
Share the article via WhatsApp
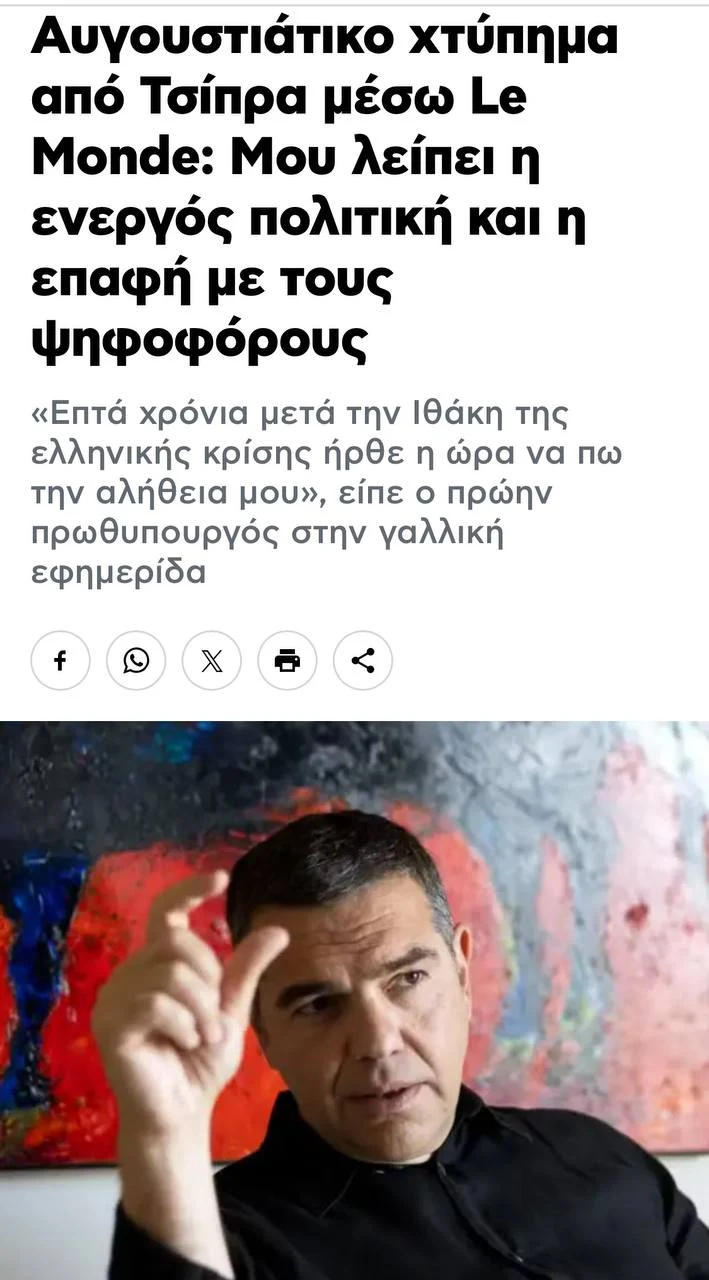[x=136, y=661]
